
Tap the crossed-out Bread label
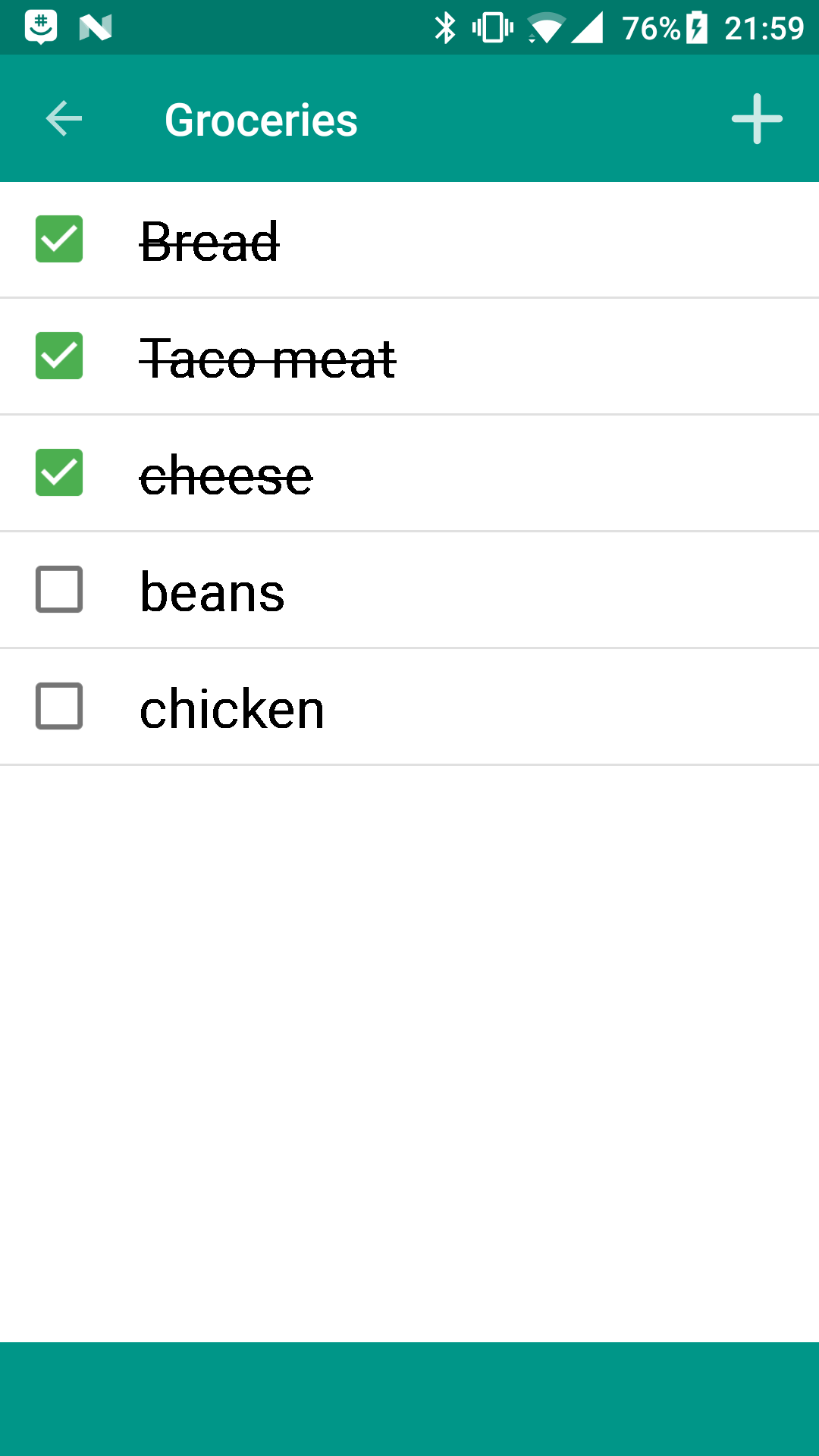coord(210,239)
